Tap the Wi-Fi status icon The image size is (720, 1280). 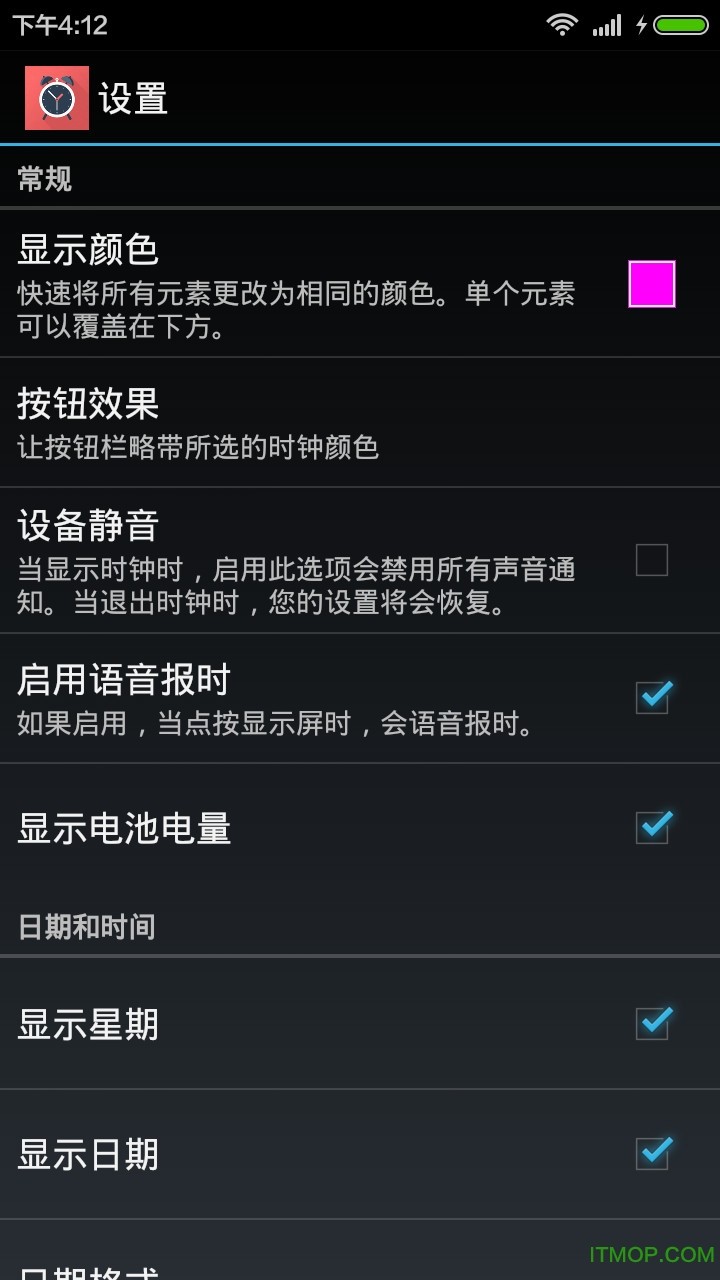(x=562, y=23)
